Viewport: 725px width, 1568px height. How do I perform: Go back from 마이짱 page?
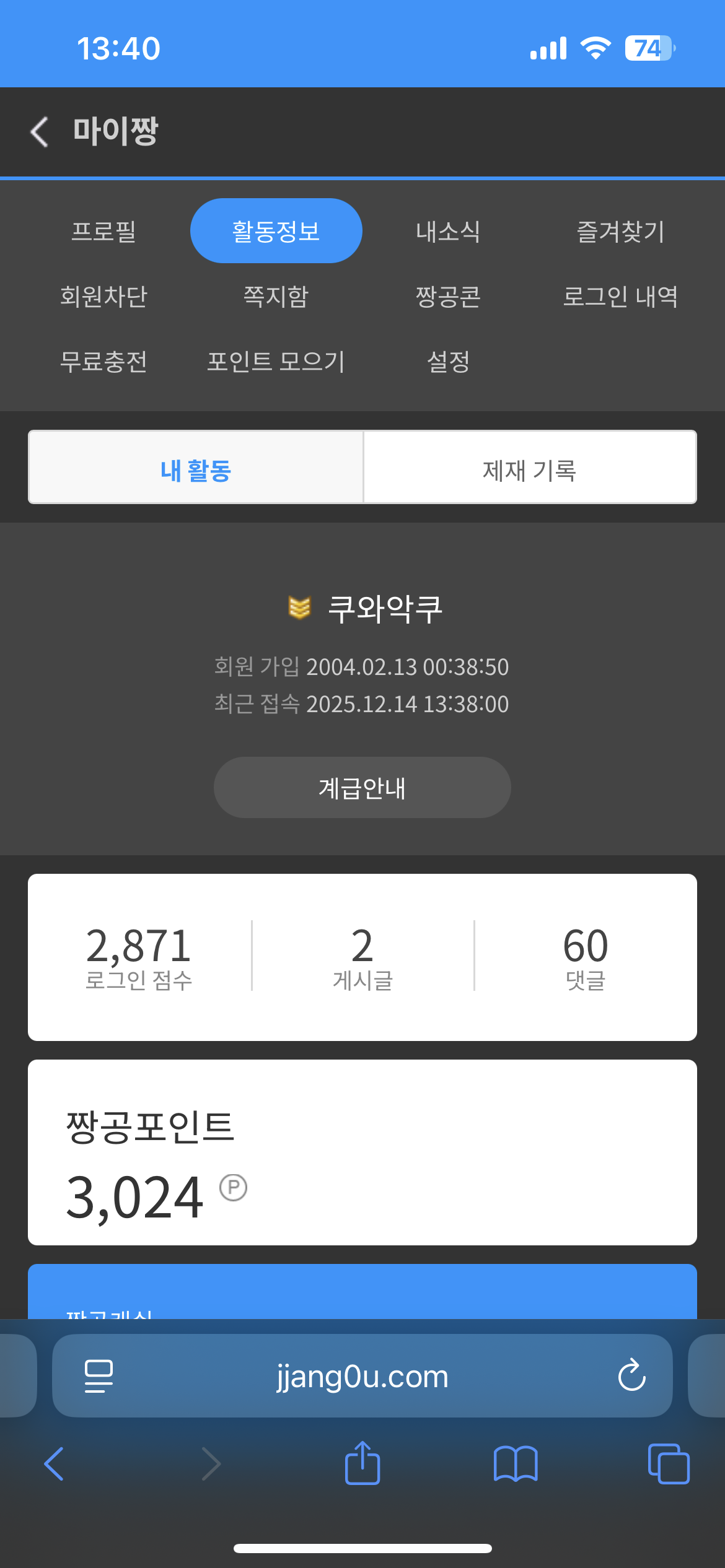pos(40,132)
